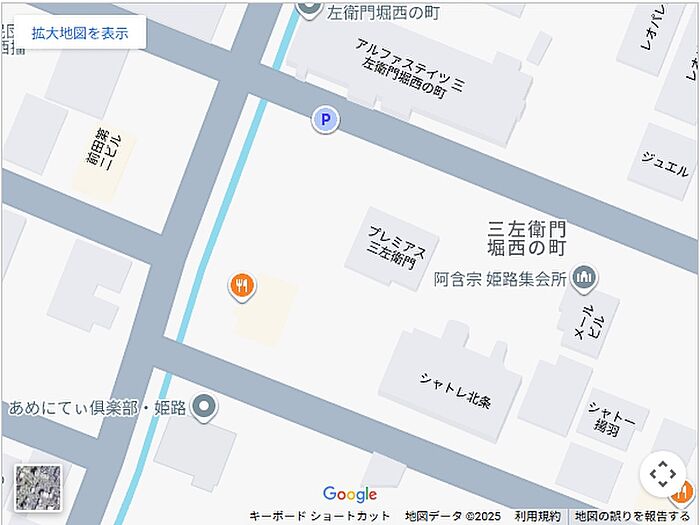Tap the parking marker on the map
700x525 pixels.
324,120
